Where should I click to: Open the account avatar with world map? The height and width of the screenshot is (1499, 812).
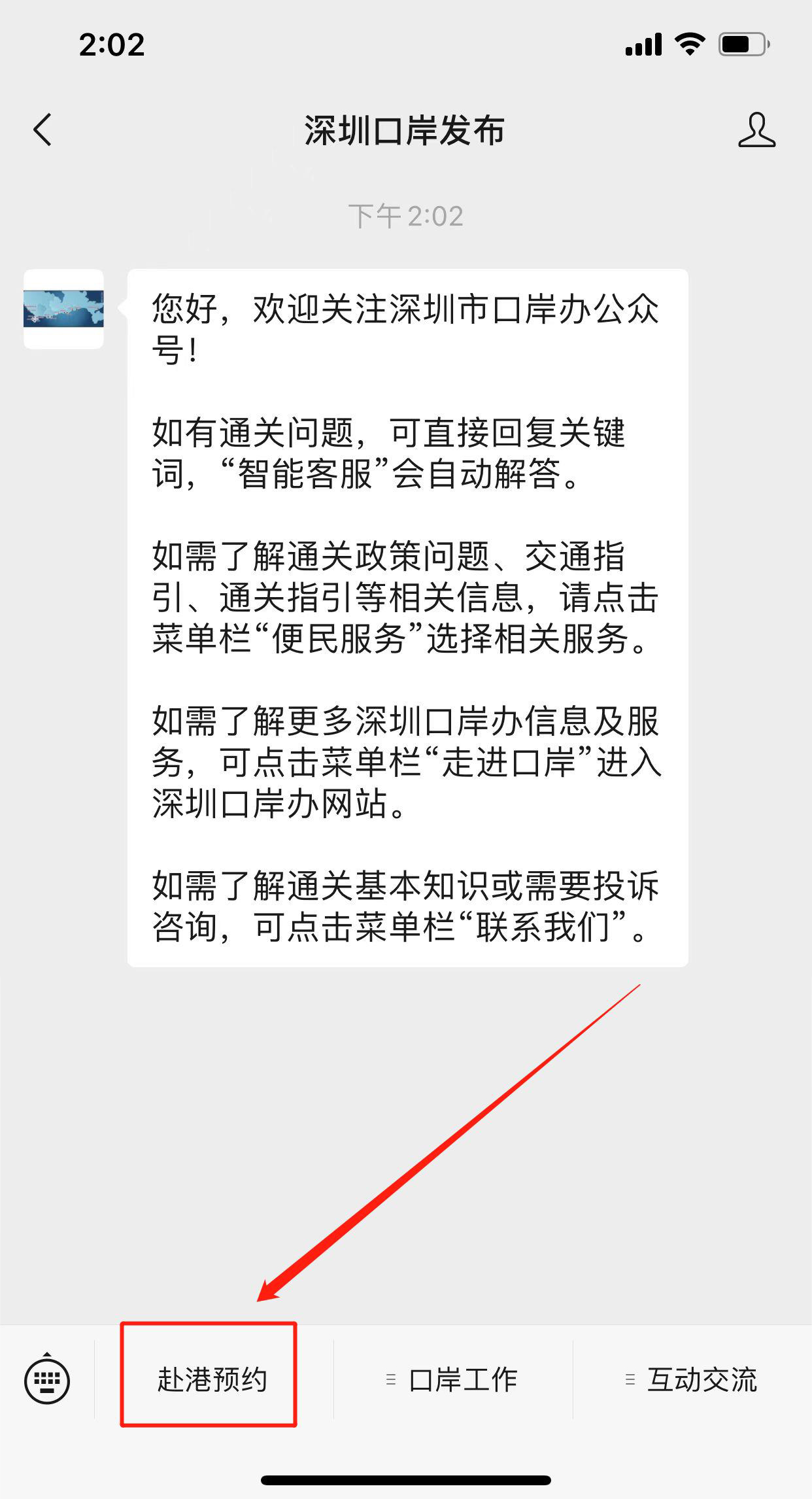pyautogui.click(x=64, y=307)
